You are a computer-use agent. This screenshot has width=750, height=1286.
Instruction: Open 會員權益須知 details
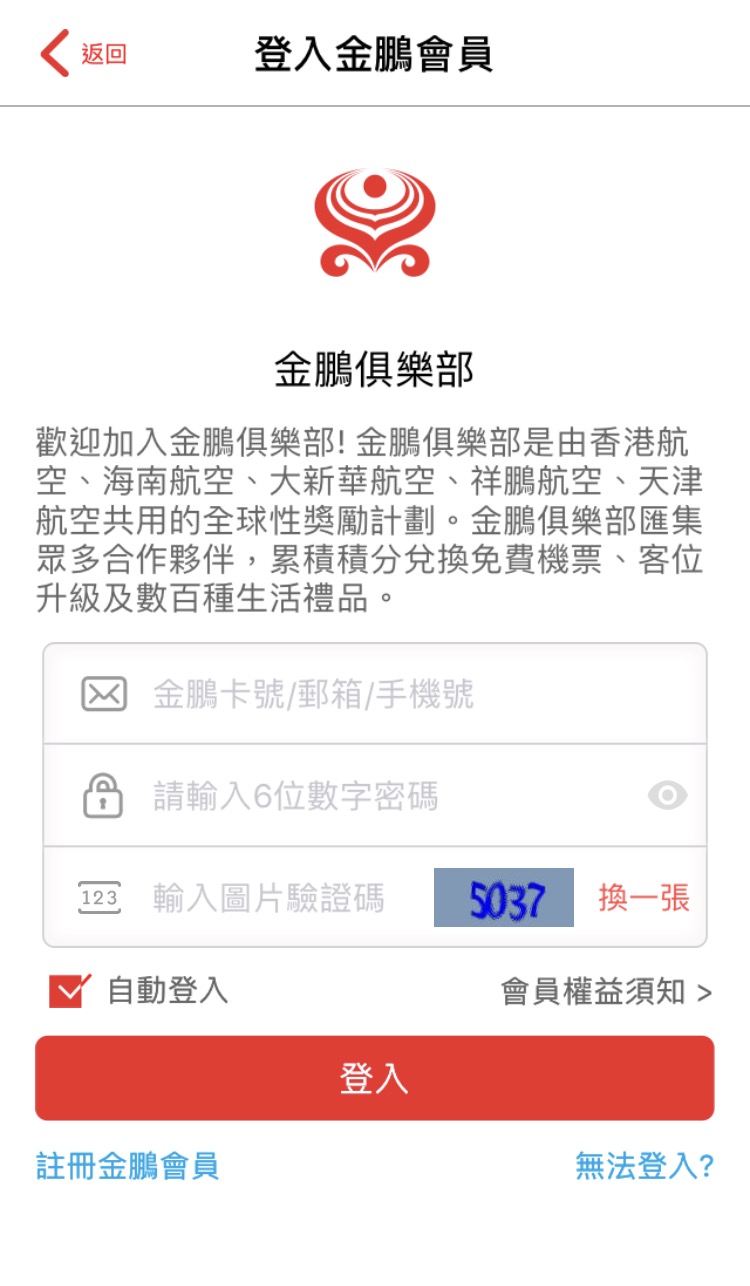(606, 991)
